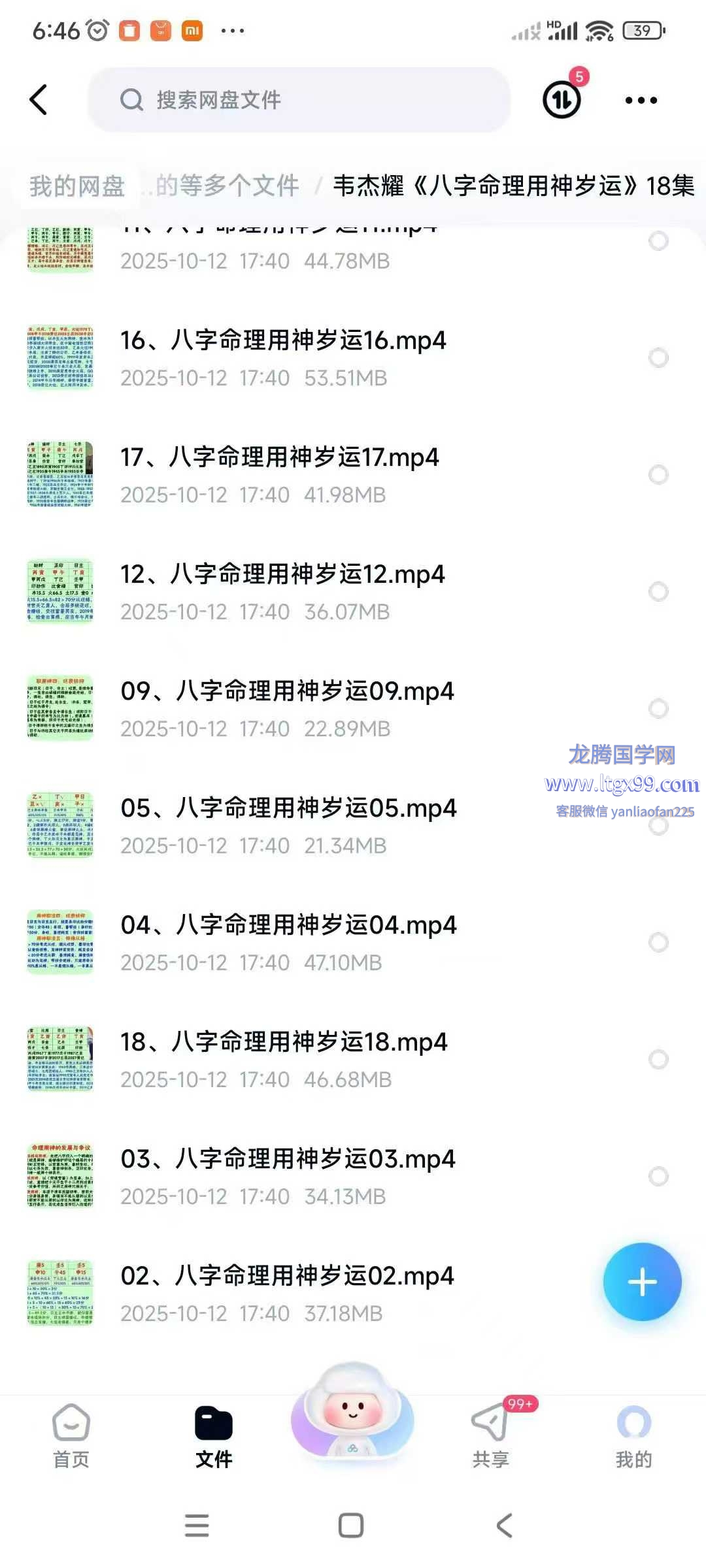Image resolution: width=706 pixels, height=1568 pixels.
Task: Tap the system home button
Action: [x=351, y=1526]
